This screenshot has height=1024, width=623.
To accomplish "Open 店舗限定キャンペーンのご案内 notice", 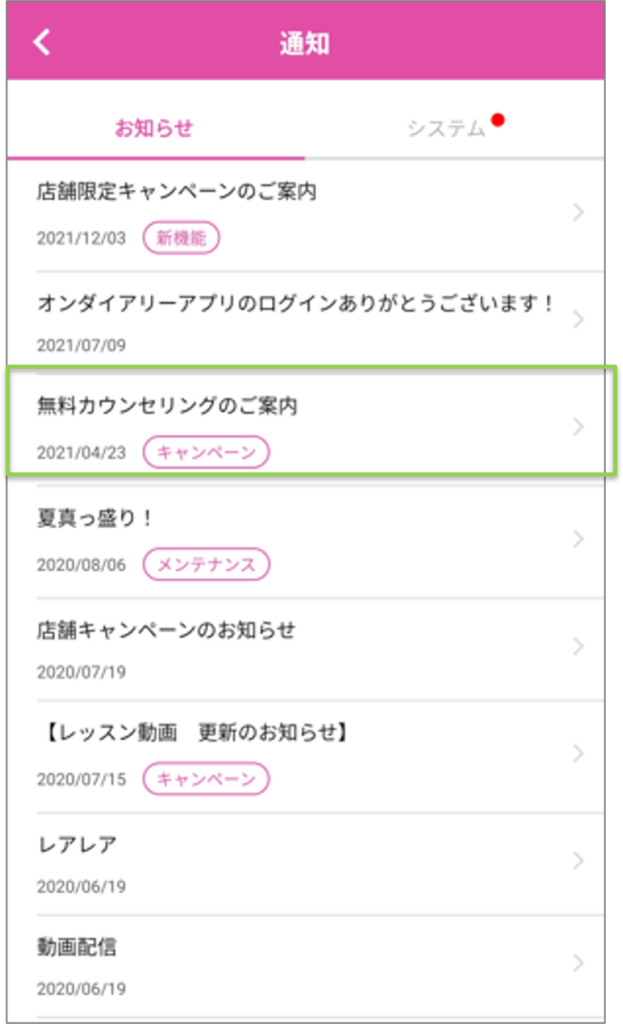I will pyautogui.click(x=305, y=212).
